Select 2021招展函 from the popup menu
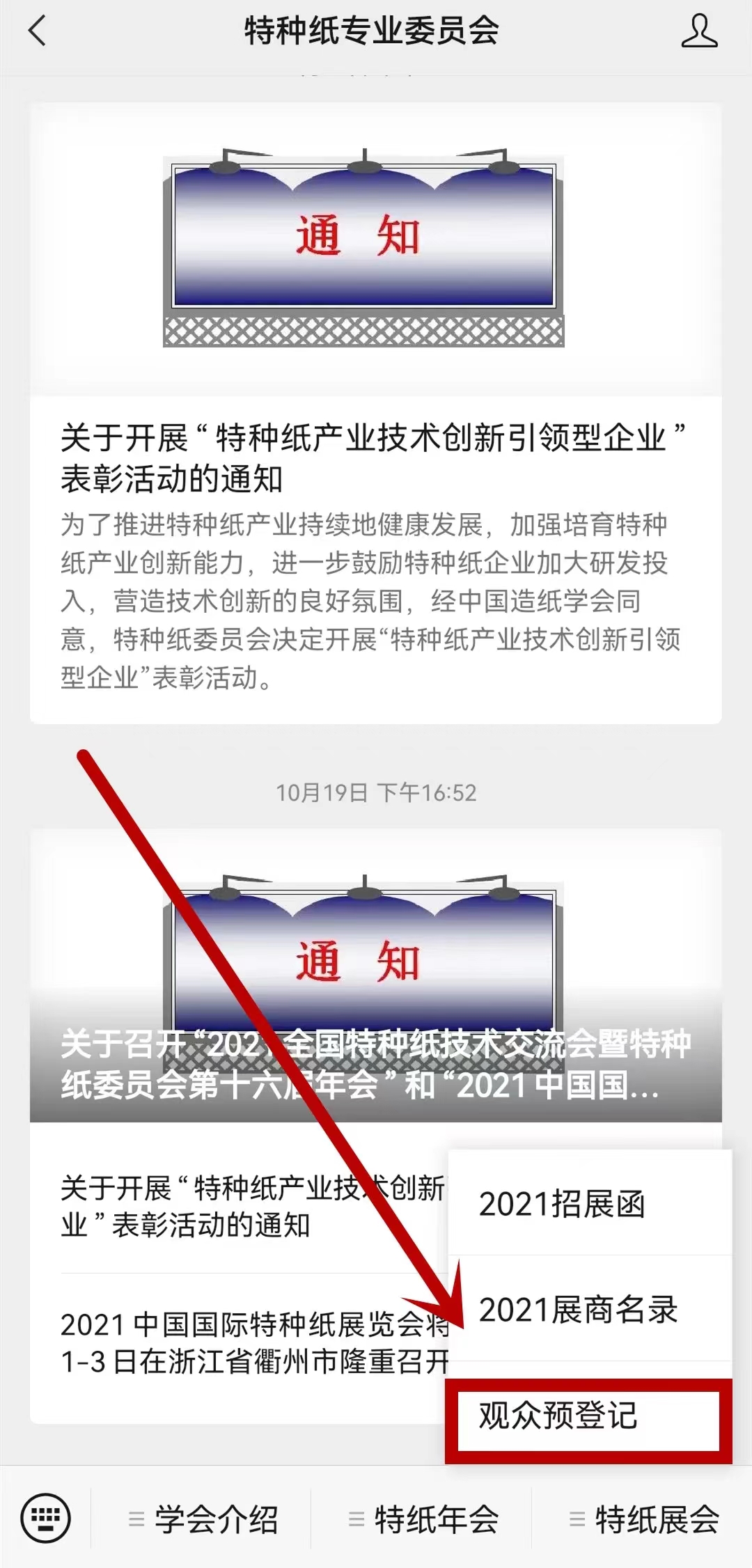This screenshot has height=1568, width=752. coord(589,1204)
